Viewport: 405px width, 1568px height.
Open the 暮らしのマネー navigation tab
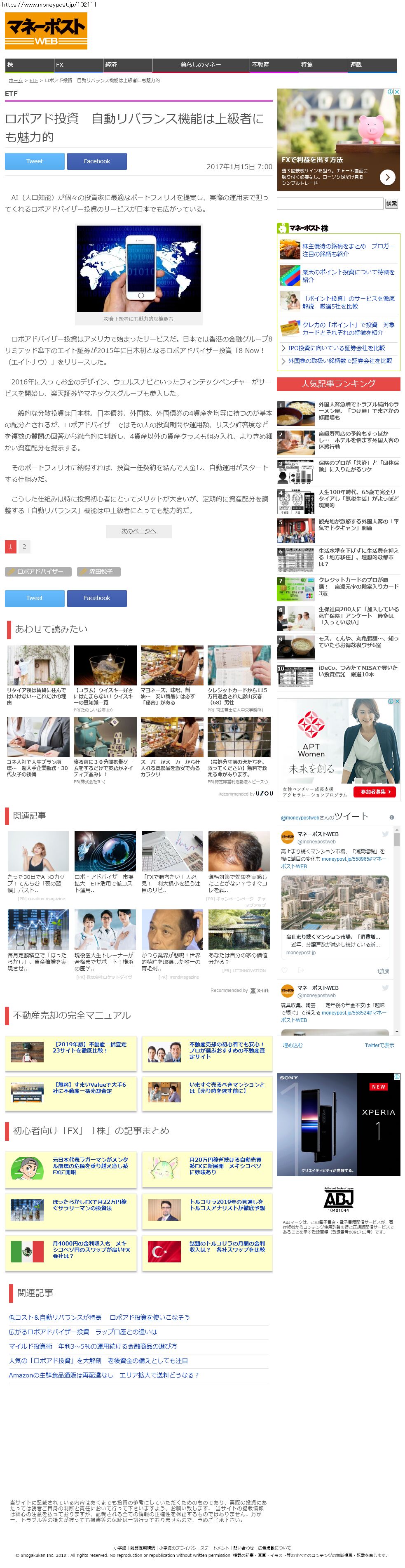click(x=201, y=64)
